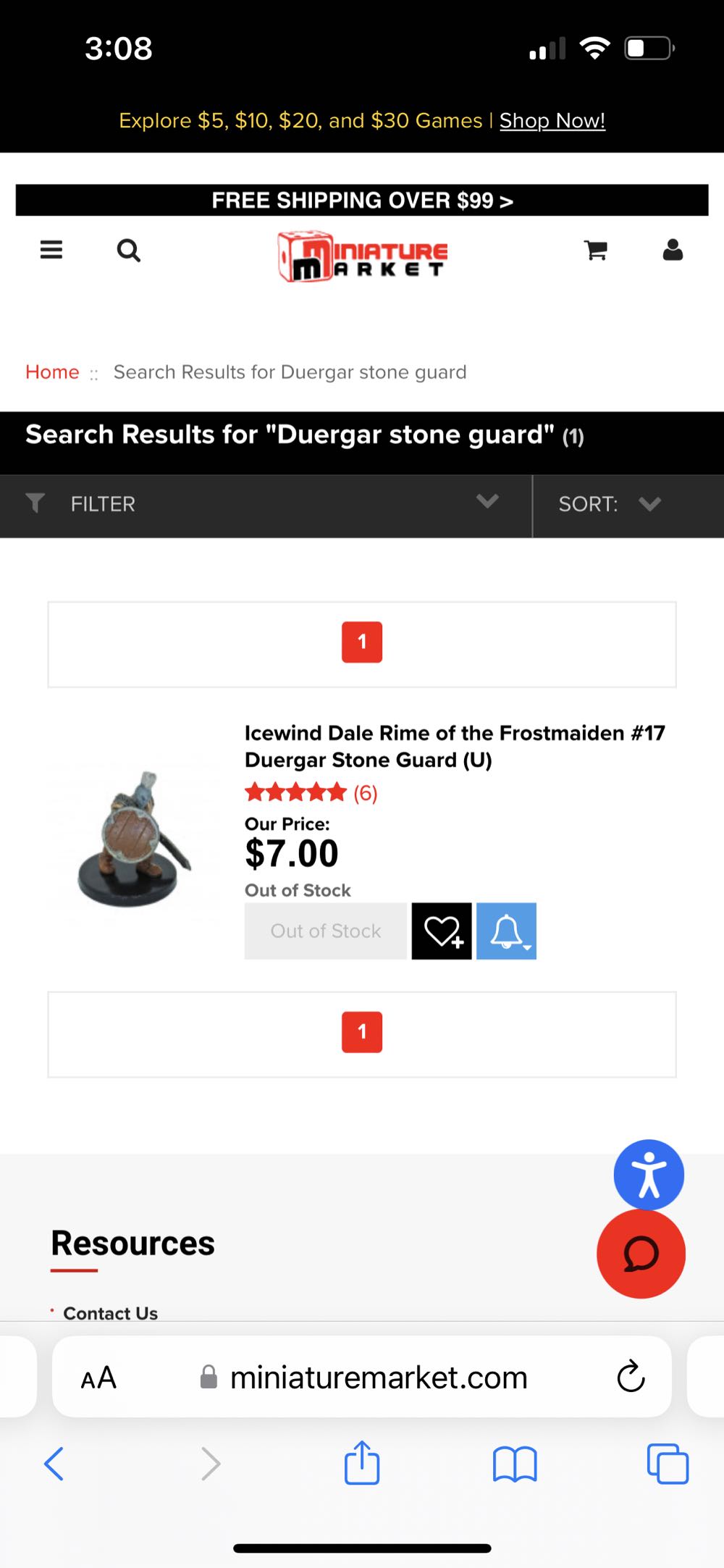
Task: Go to Home breadcrumb link
Action: pyautogui.click(x=52, y=372)
